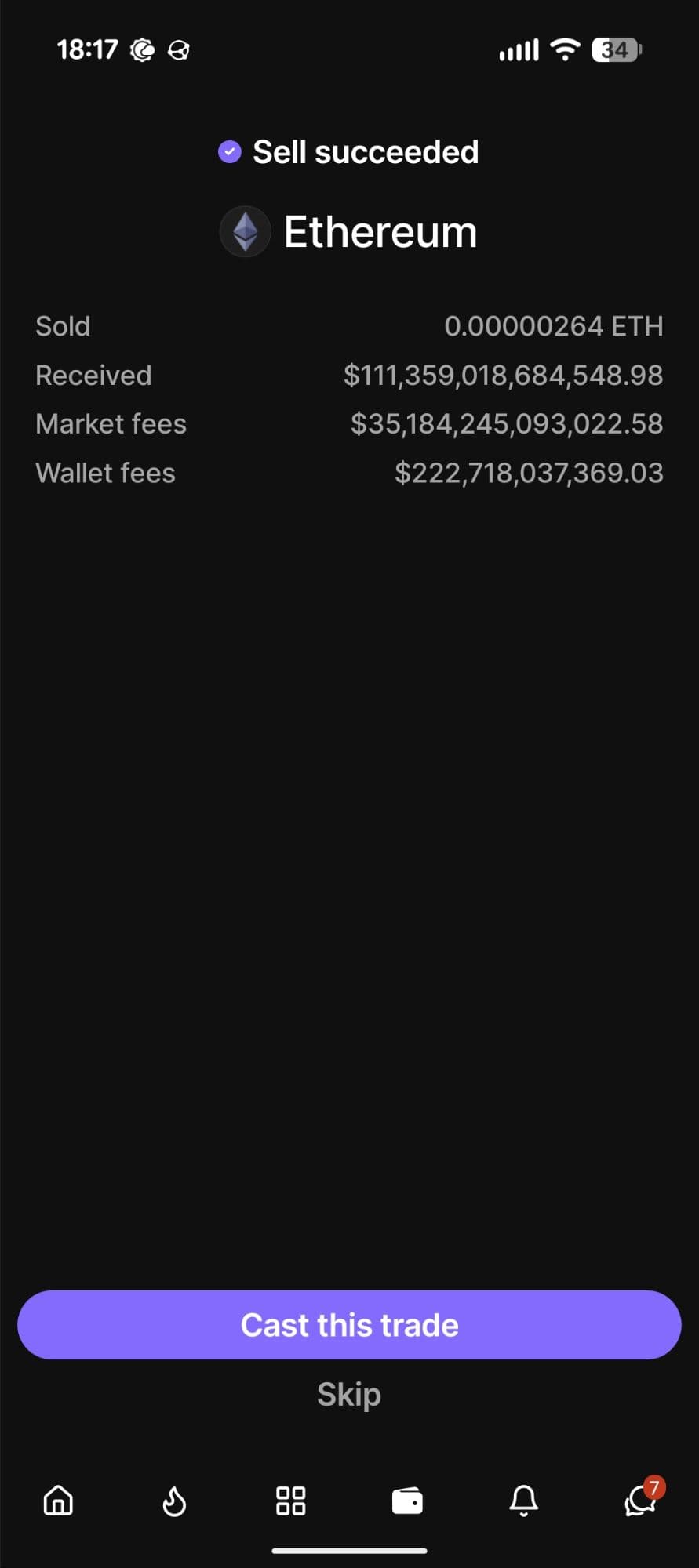Go to the Home tab

[58, 1501]
